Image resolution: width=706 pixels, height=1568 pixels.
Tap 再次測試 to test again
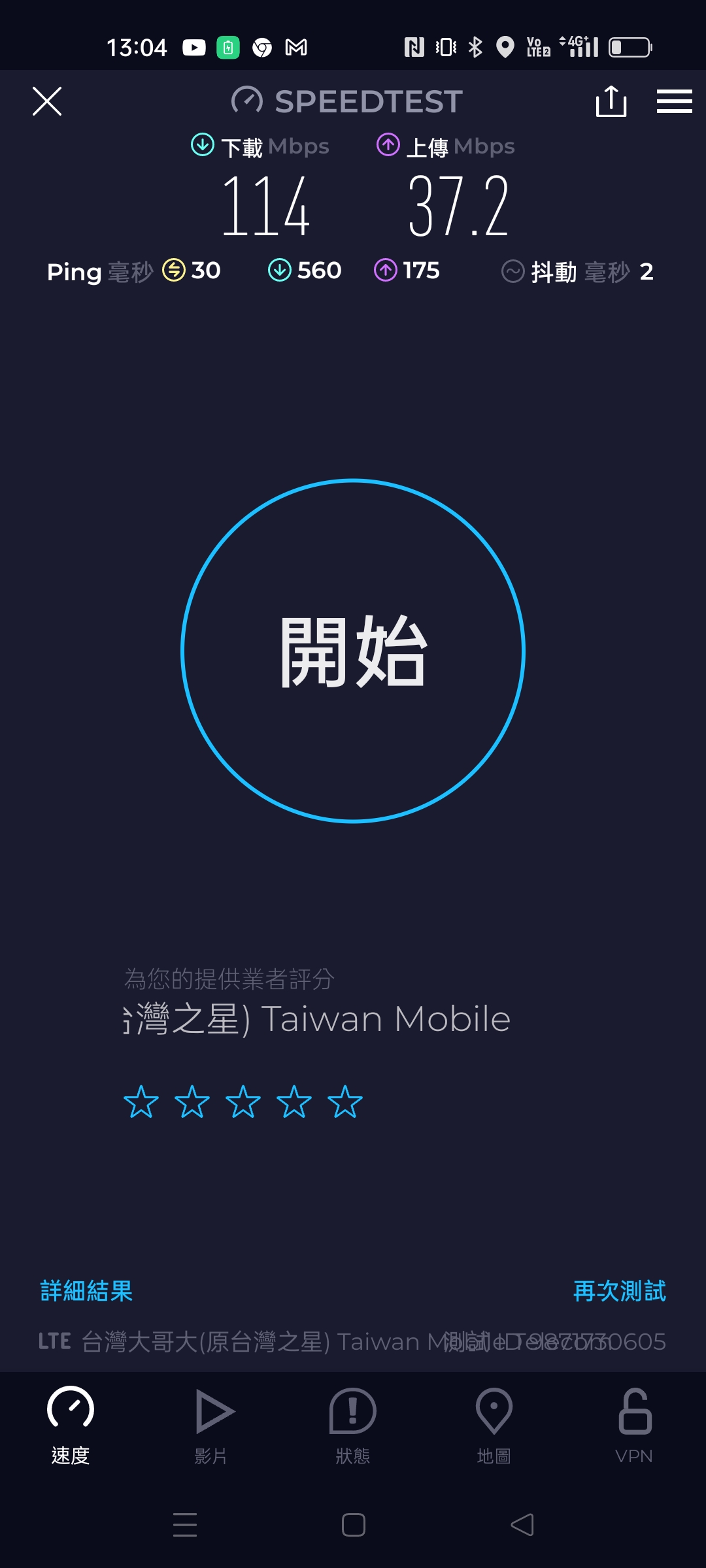[620, 1291]
